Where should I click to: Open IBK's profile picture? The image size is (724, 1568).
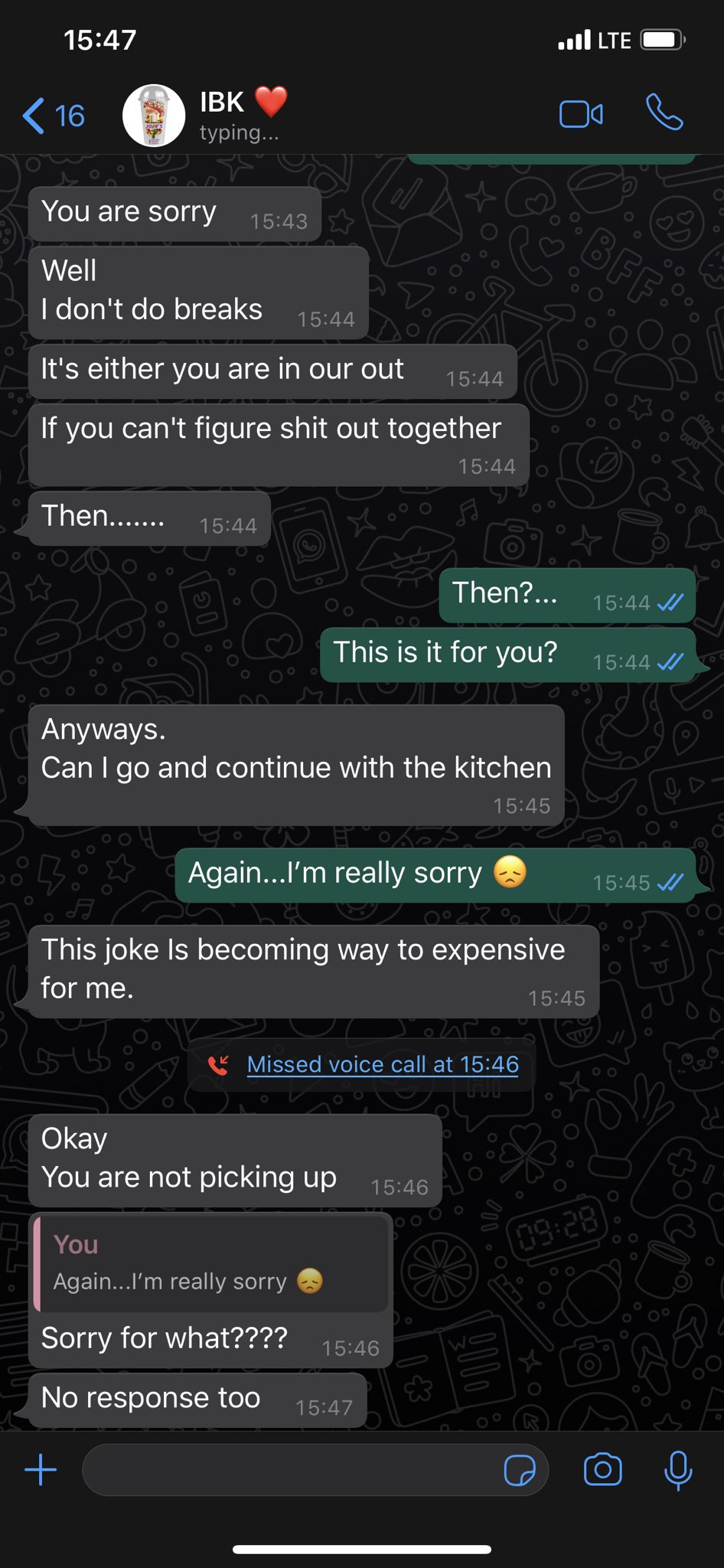(x=154, y=116)
